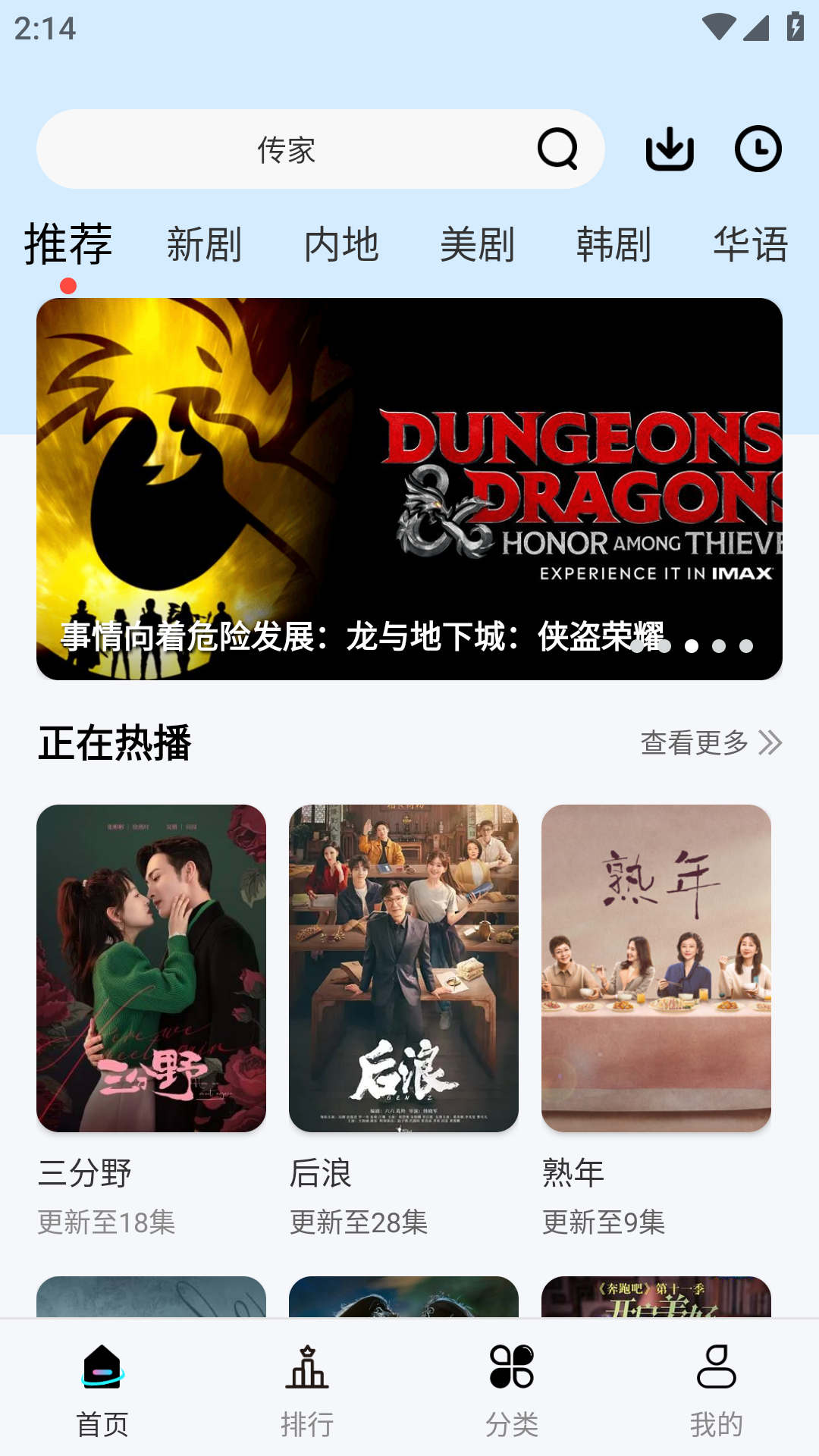Viewport: 819px width, 1456px height.
Task: Tap 查看更多 for 正在热播
Action: pyautogui.click(x=711, y=742)
